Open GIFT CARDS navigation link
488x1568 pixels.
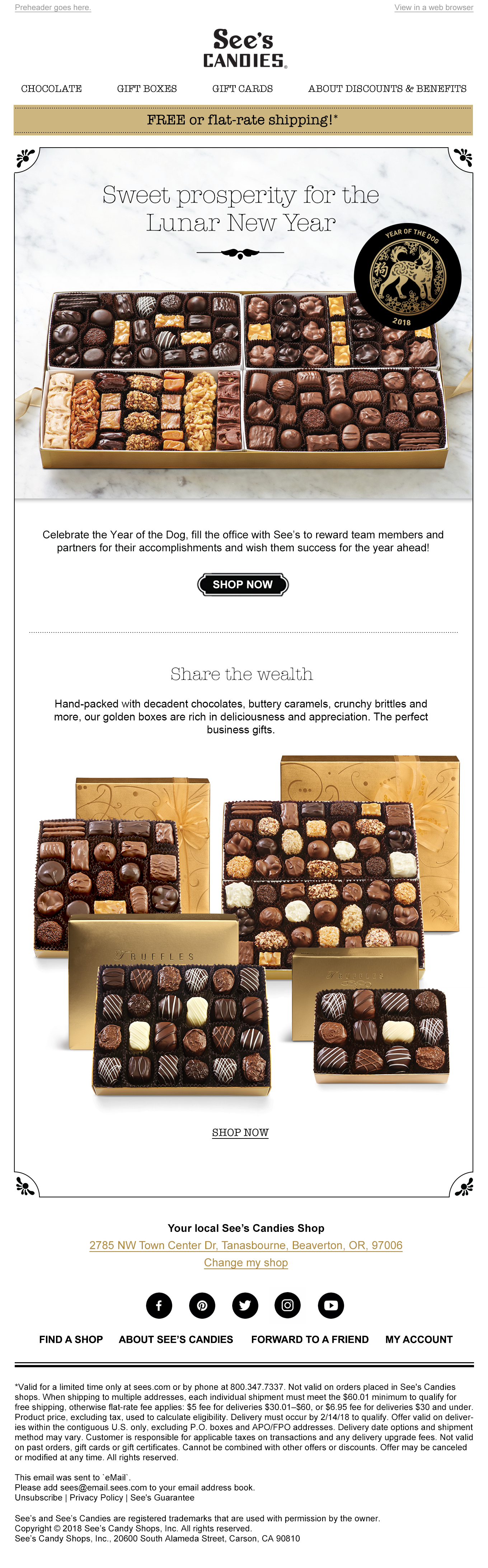pos(242,89)
